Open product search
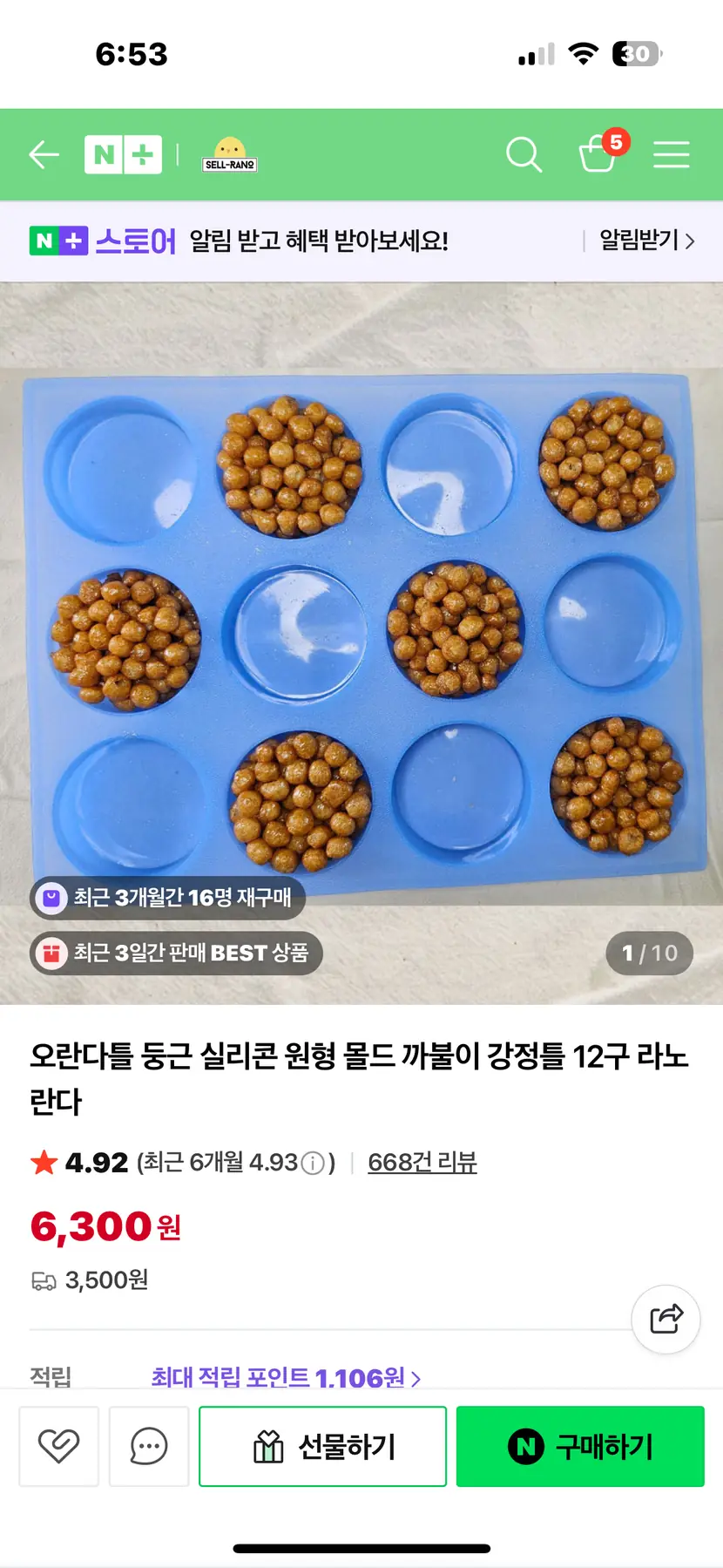The height and width of the screenshot is (1568, 723). 524,155
